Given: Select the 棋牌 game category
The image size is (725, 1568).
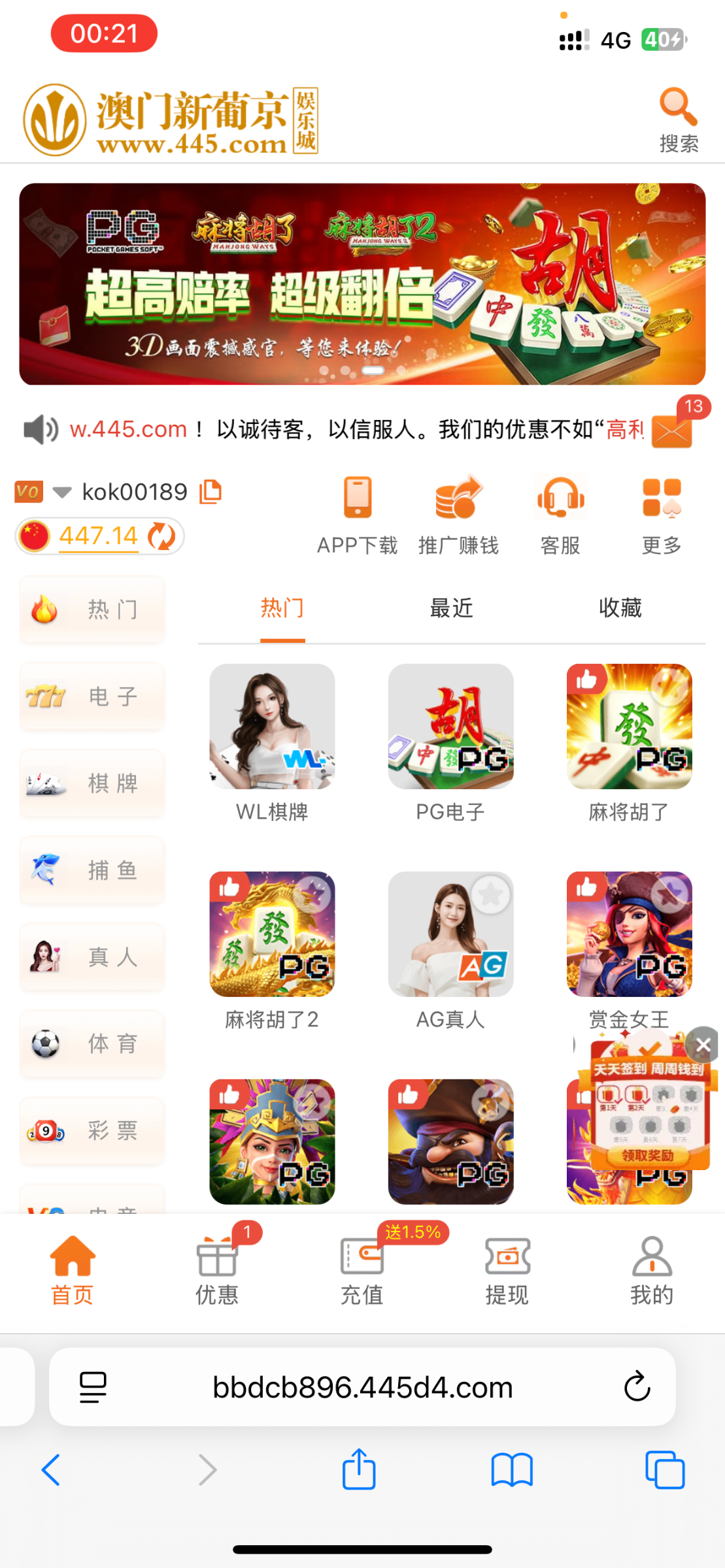Looking at the screenshot, I should tap(92, 783).
